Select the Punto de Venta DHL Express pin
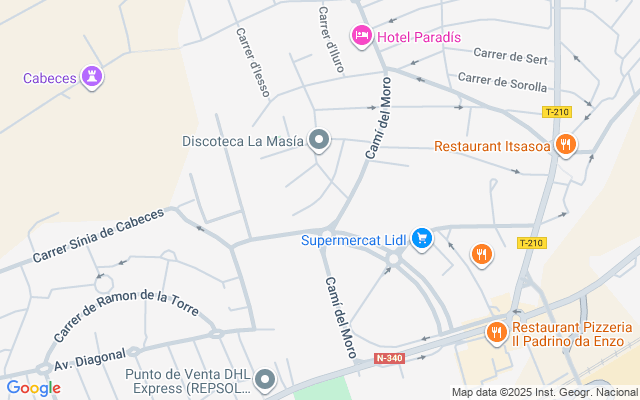Viewport: 640px width, 400px height. pos(265,380)
